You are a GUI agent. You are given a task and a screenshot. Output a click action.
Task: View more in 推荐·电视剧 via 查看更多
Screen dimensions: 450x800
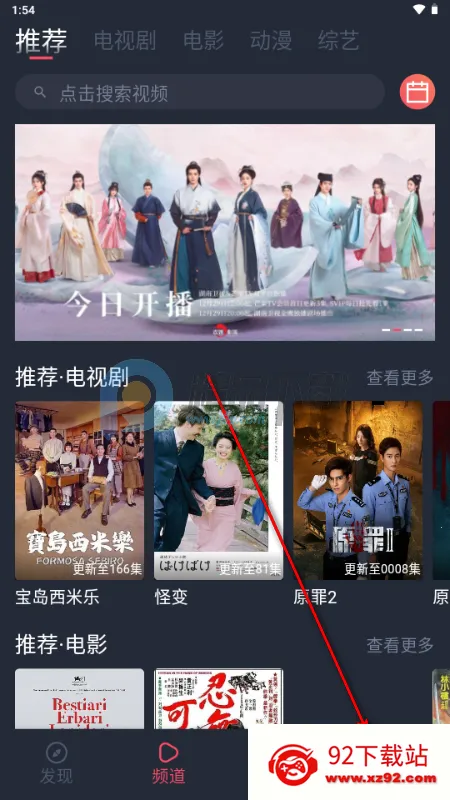[400, 378]
